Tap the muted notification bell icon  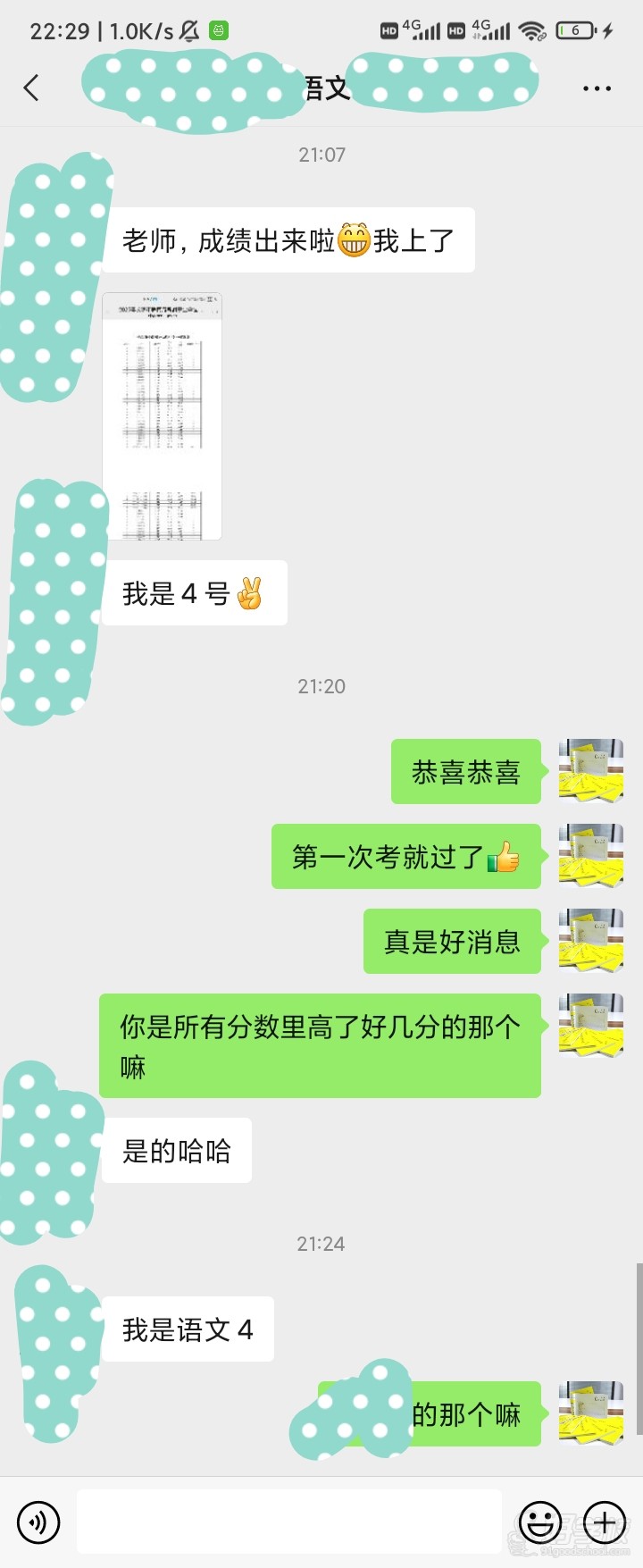(x=188, y=29)
